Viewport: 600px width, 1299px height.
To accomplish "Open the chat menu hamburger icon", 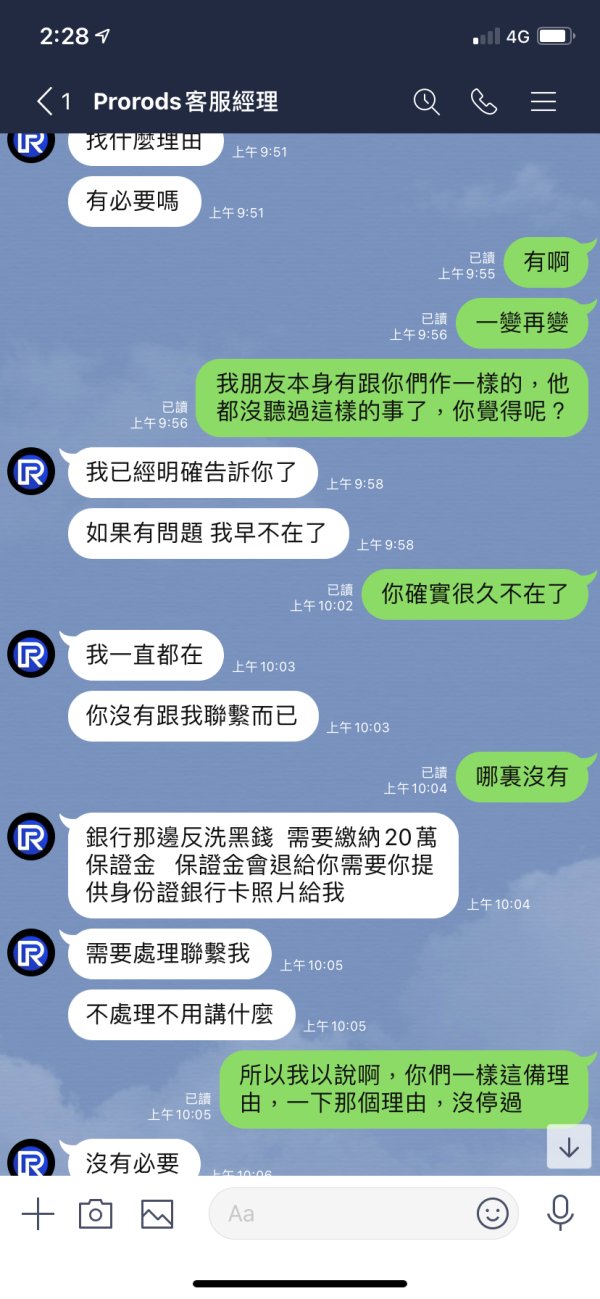I will coord(543,101).
